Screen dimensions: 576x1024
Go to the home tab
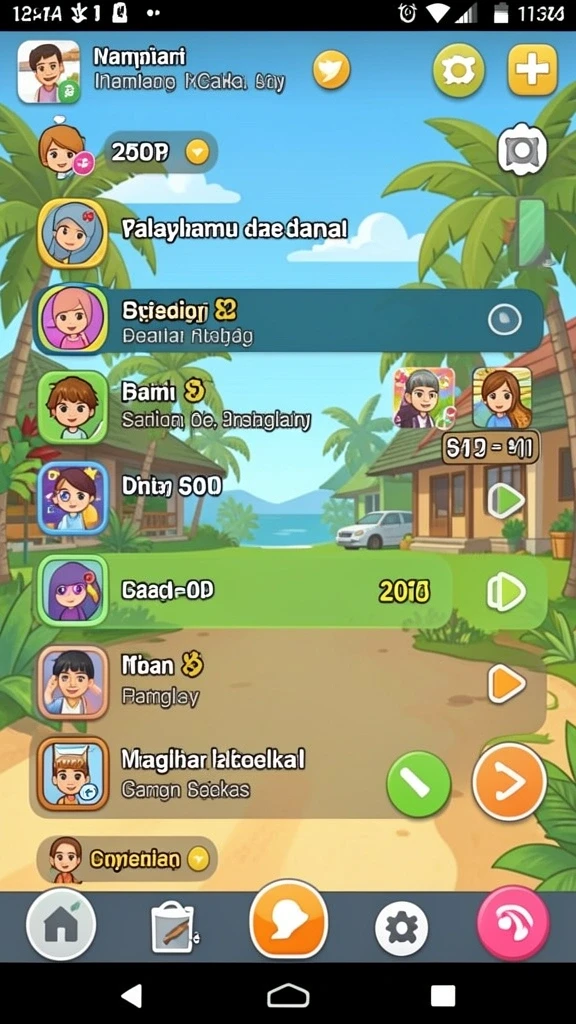click(x=61, y=925)
